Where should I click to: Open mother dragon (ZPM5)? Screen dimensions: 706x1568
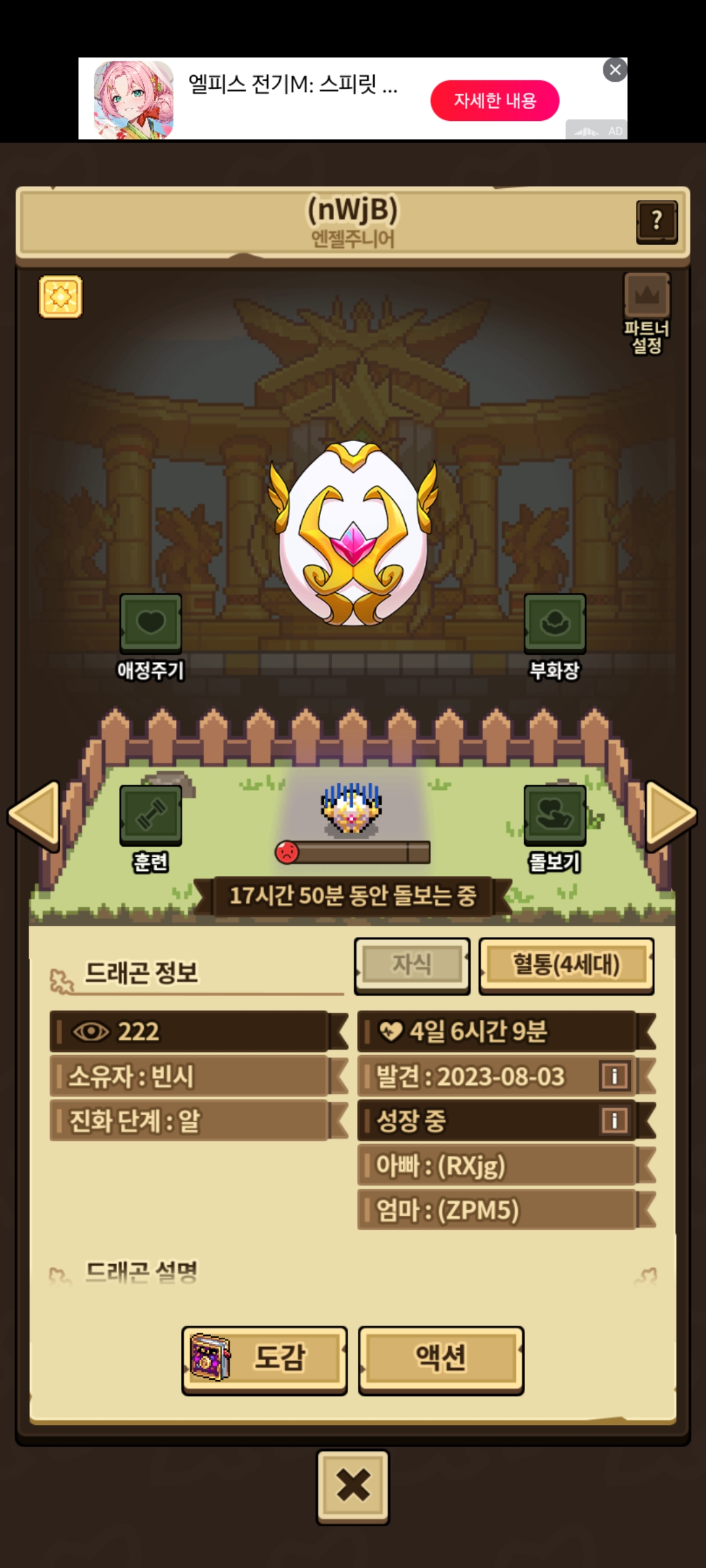[x=497, y=1210]
